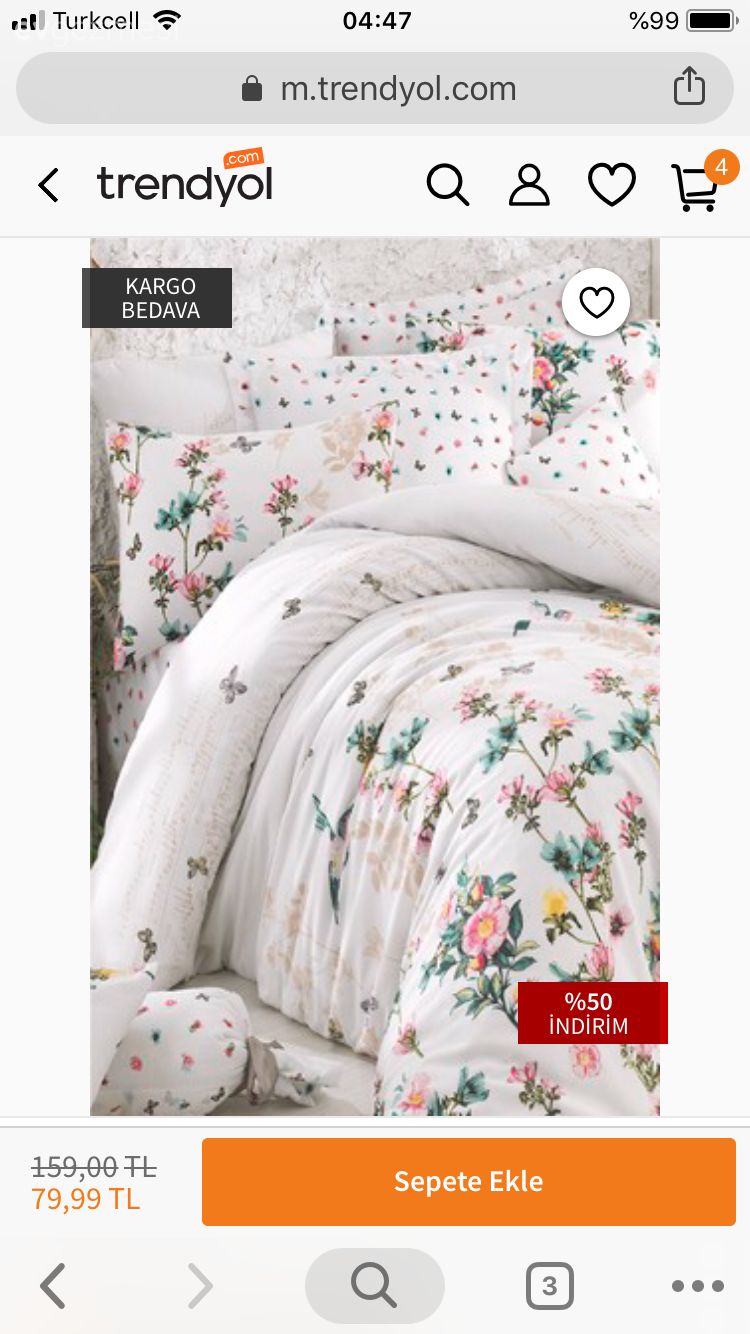Open the account profile icon
750x1334 pixels.
529,186
